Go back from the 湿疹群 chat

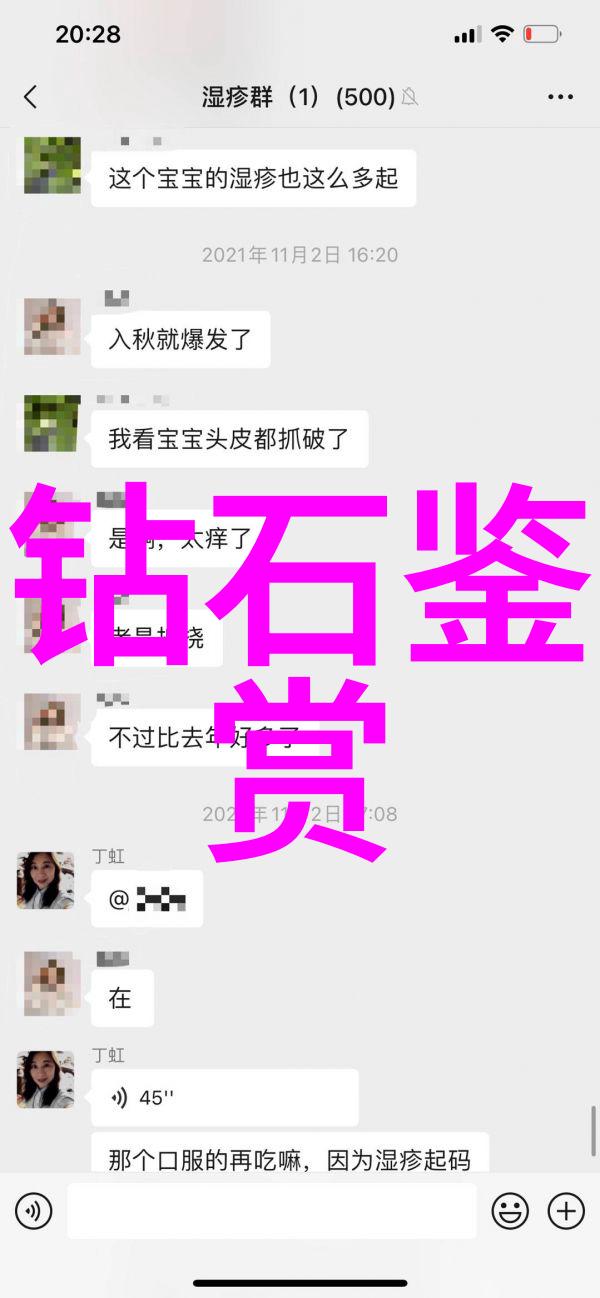coord(30,97)
